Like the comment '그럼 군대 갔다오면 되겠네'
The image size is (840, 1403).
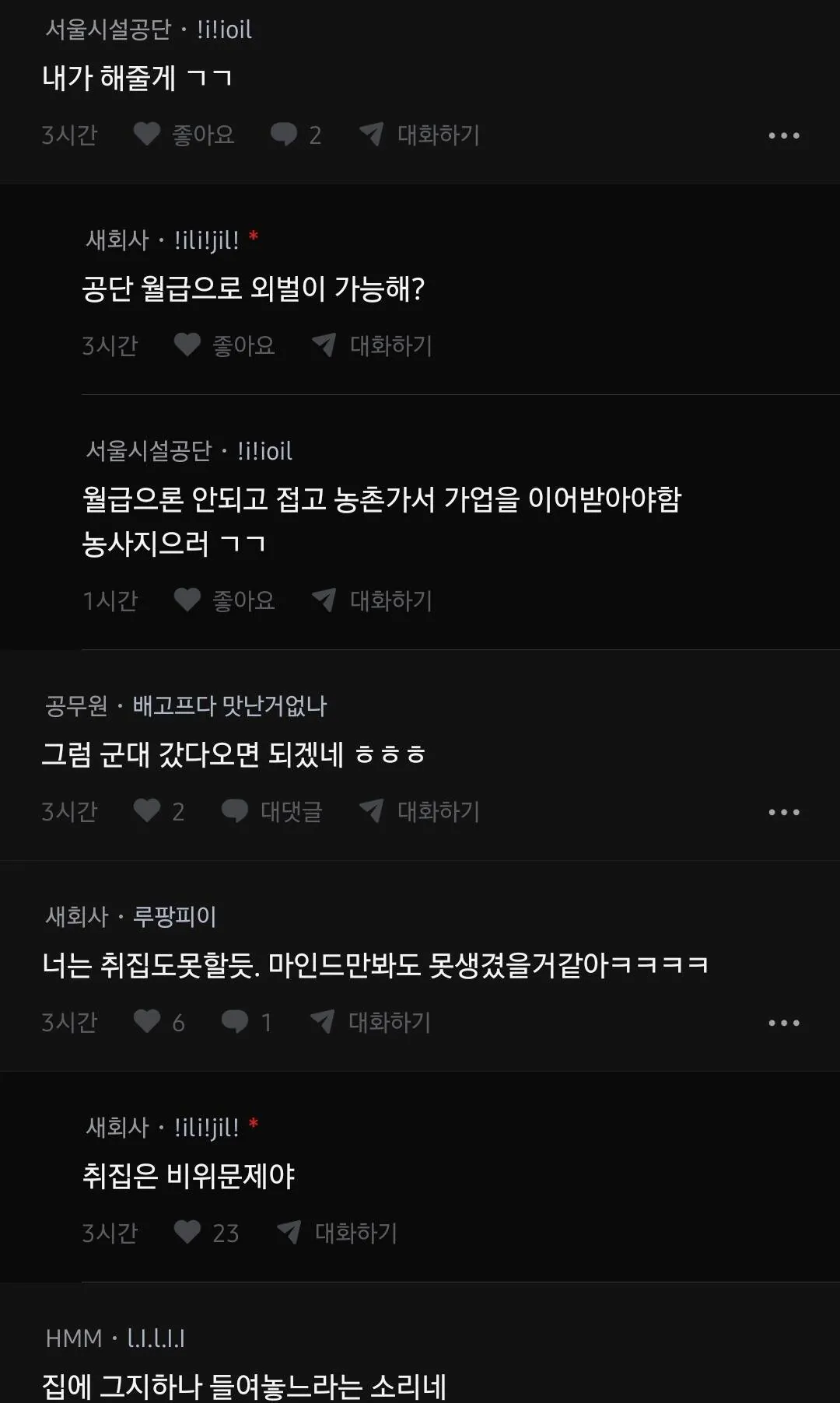point(159,811)
